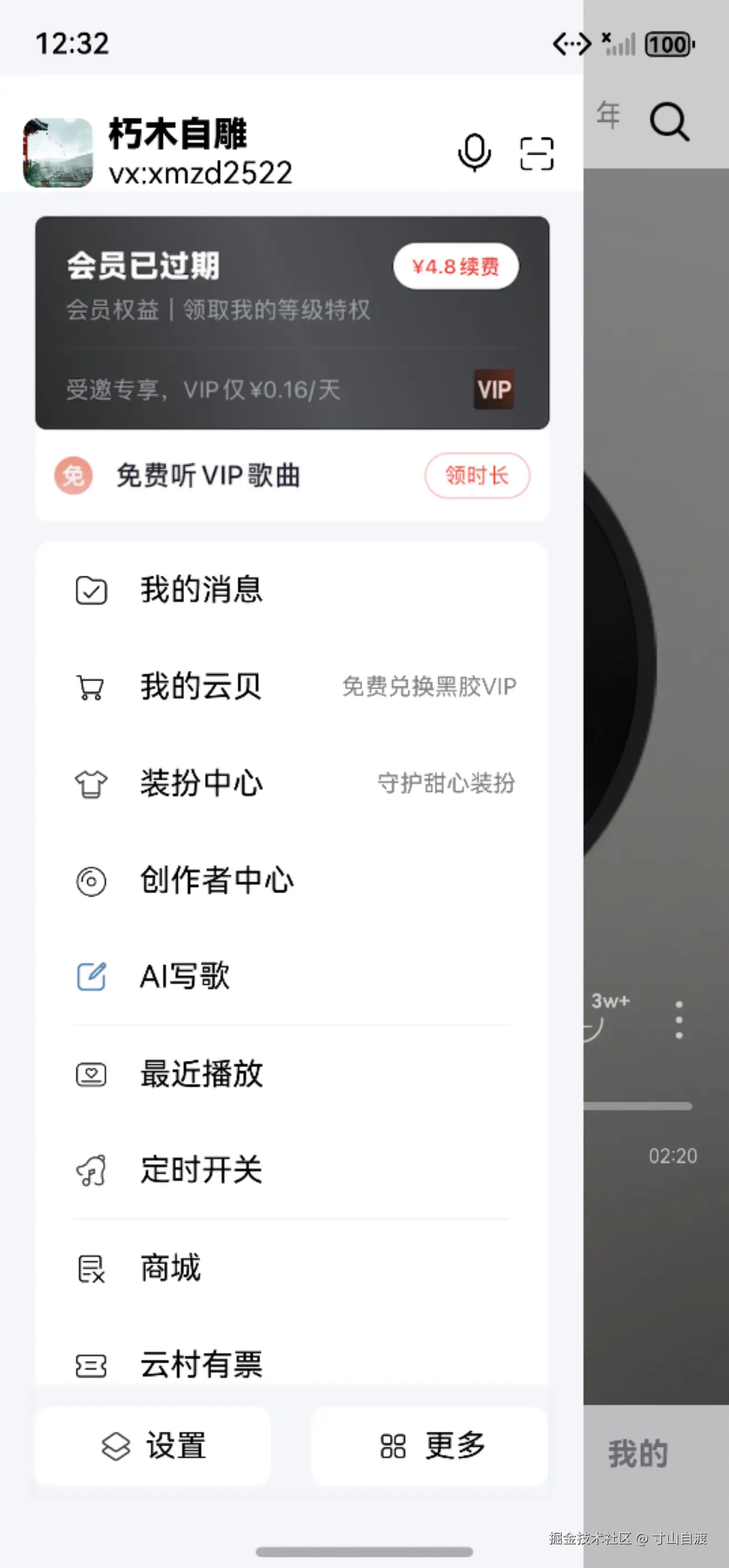Tap the microphone icon beside the username
This screenshot has width=729, height=1568.
pos(474,152)
